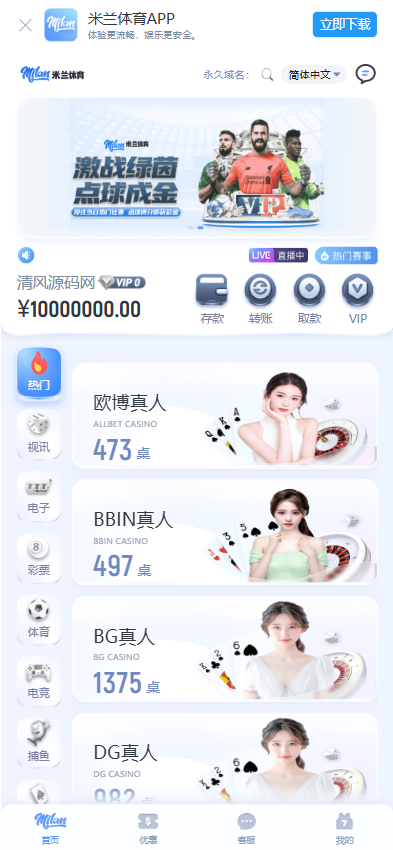This screenshot has height=850, width=393.
Task: Open the search magnifier icon
Action: tap(267, 74)
